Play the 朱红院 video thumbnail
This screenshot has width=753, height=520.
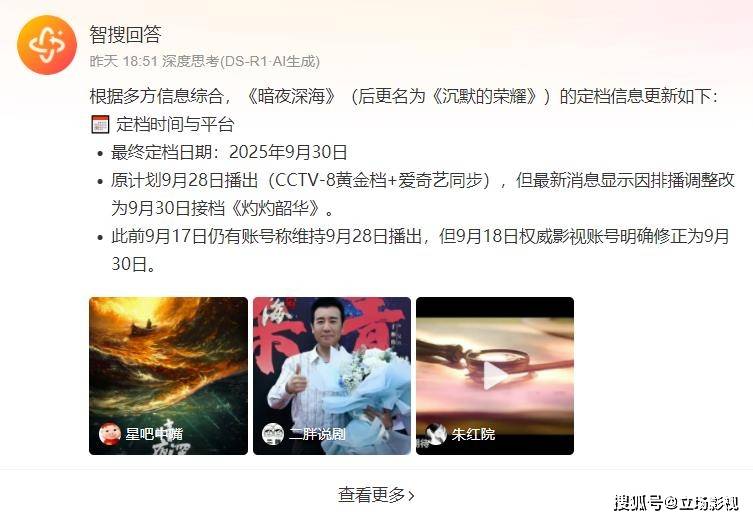tap(494, 375)
